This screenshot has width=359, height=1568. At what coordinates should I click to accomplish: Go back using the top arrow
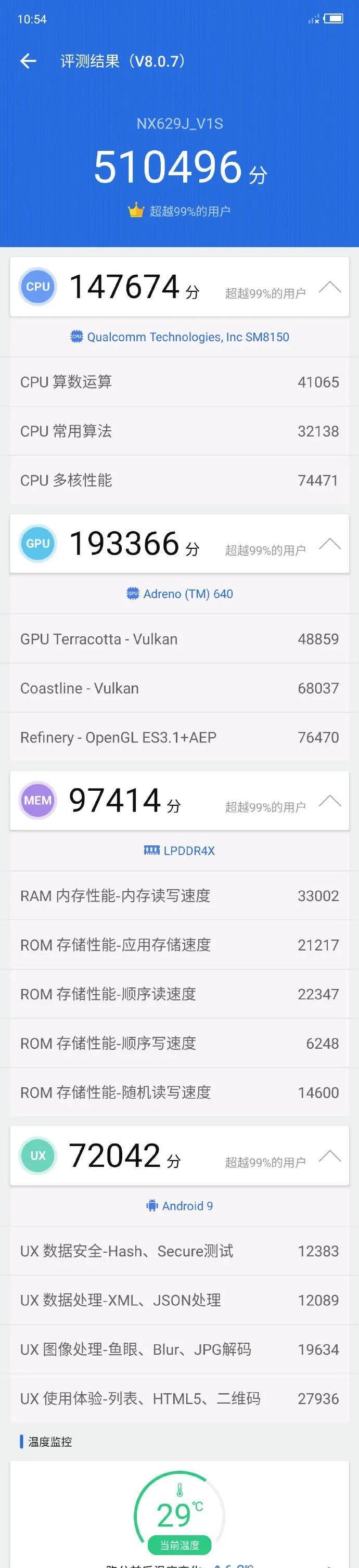coord(28,61)
